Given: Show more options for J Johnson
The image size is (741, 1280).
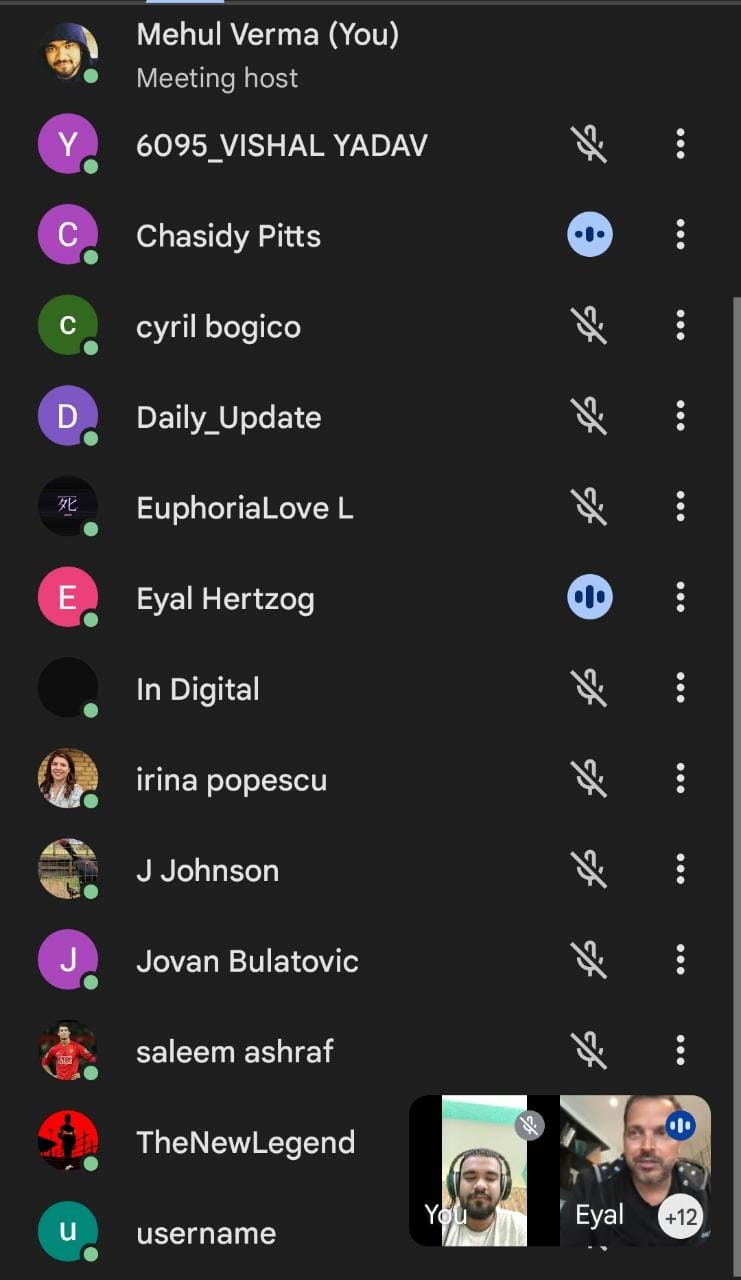Looking at the screenshot, I should 680,869.
